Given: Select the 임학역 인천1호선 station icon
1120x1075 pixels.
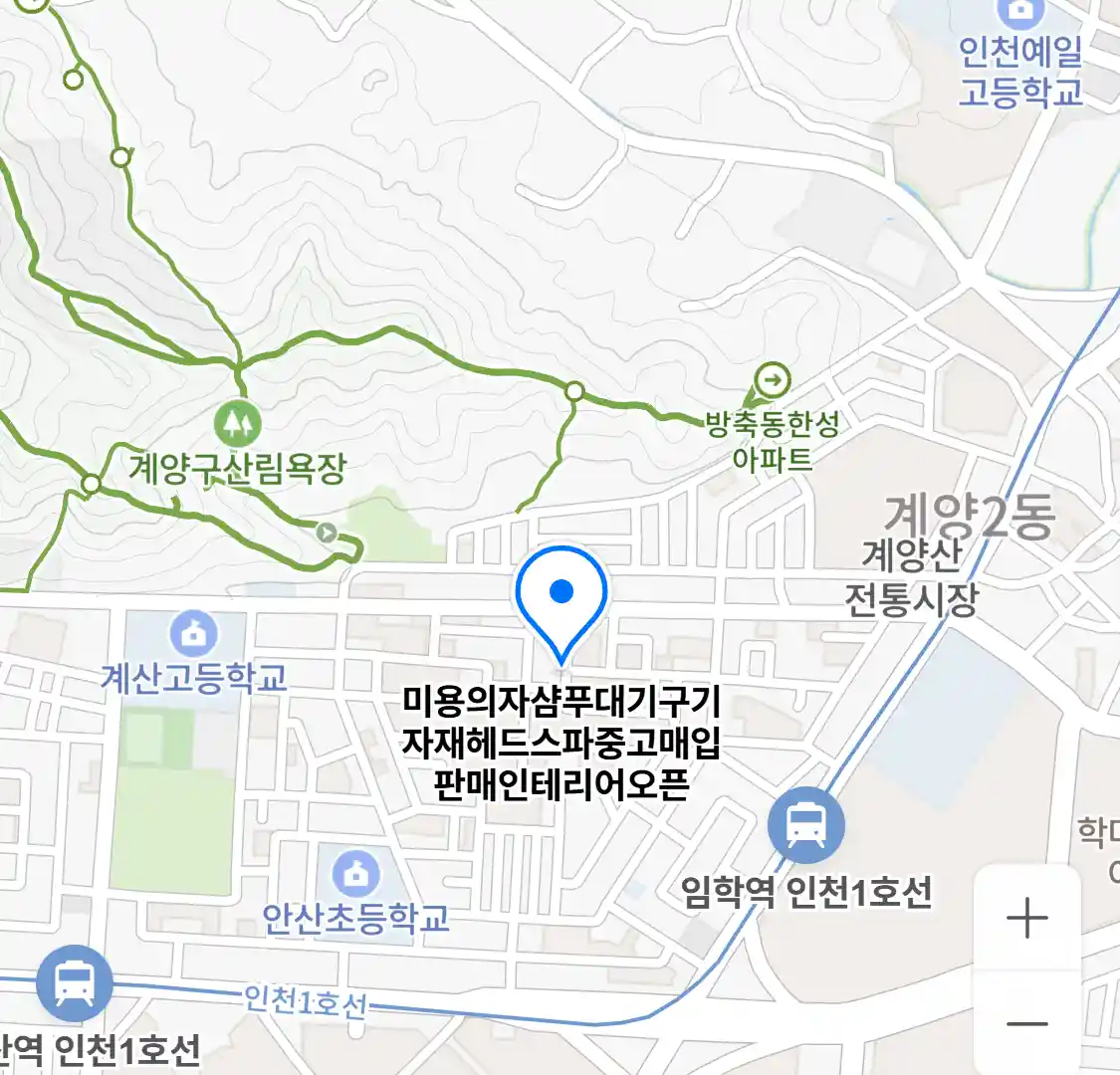Looking at the screenshot, I should click(x=805, y=826).
